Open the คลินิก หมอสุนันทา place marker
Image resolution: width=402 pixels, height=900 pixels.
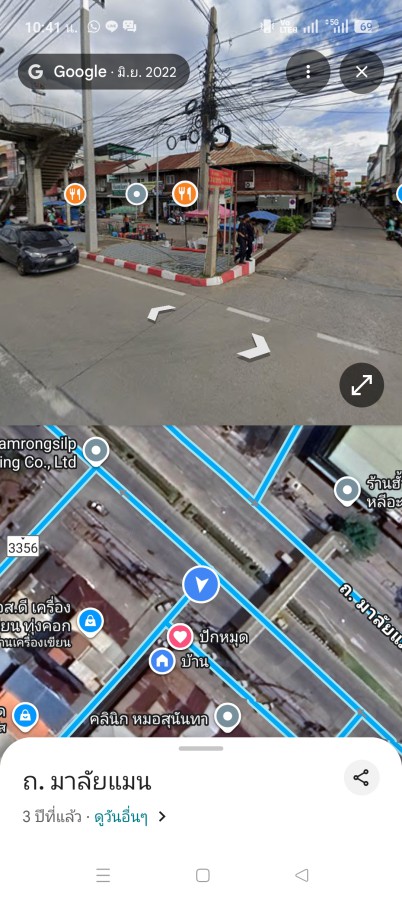click(227, 717)
